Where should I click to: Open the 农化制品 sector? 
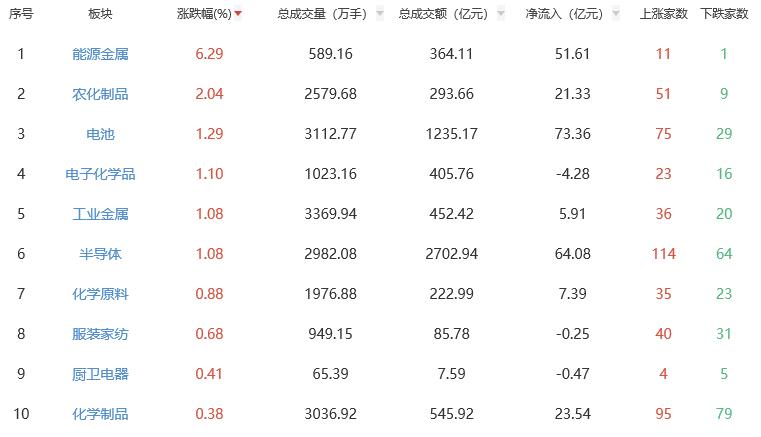(x=100, y=94)
